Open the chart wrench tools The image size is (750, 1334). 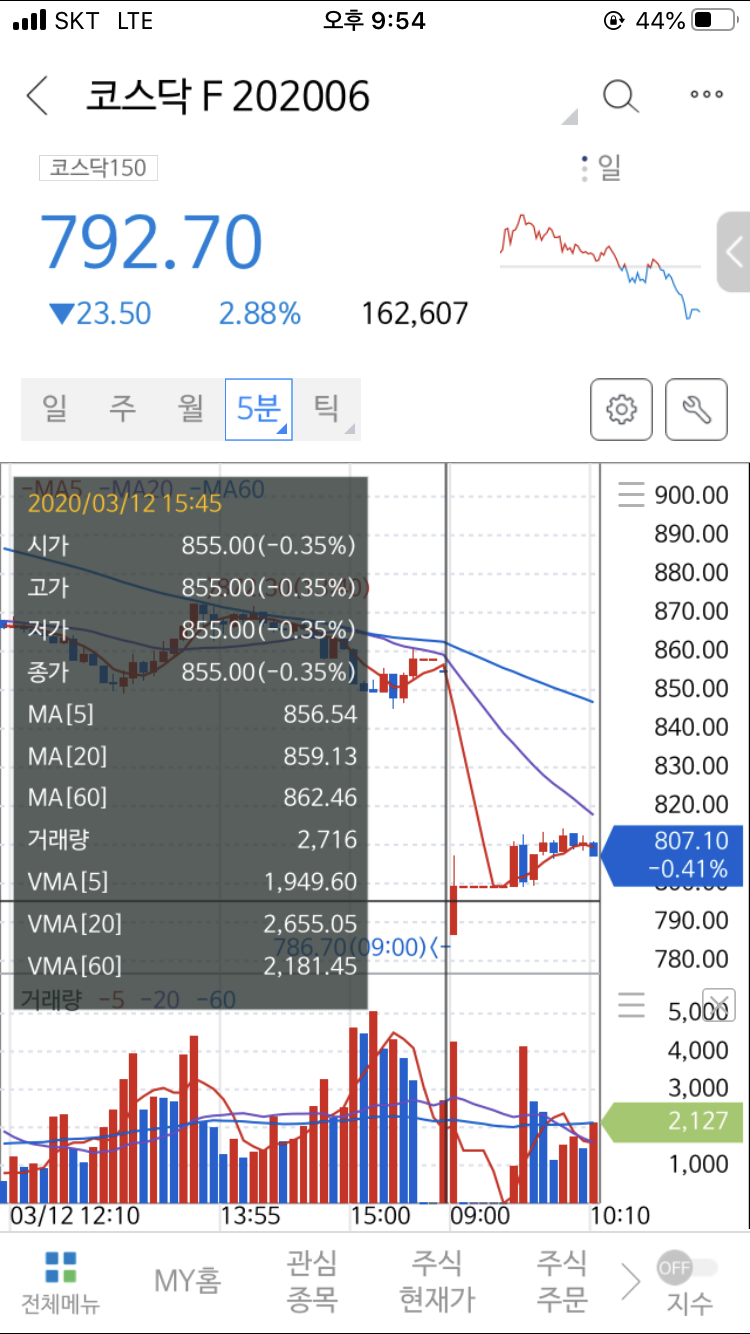[x=696, y=409]
